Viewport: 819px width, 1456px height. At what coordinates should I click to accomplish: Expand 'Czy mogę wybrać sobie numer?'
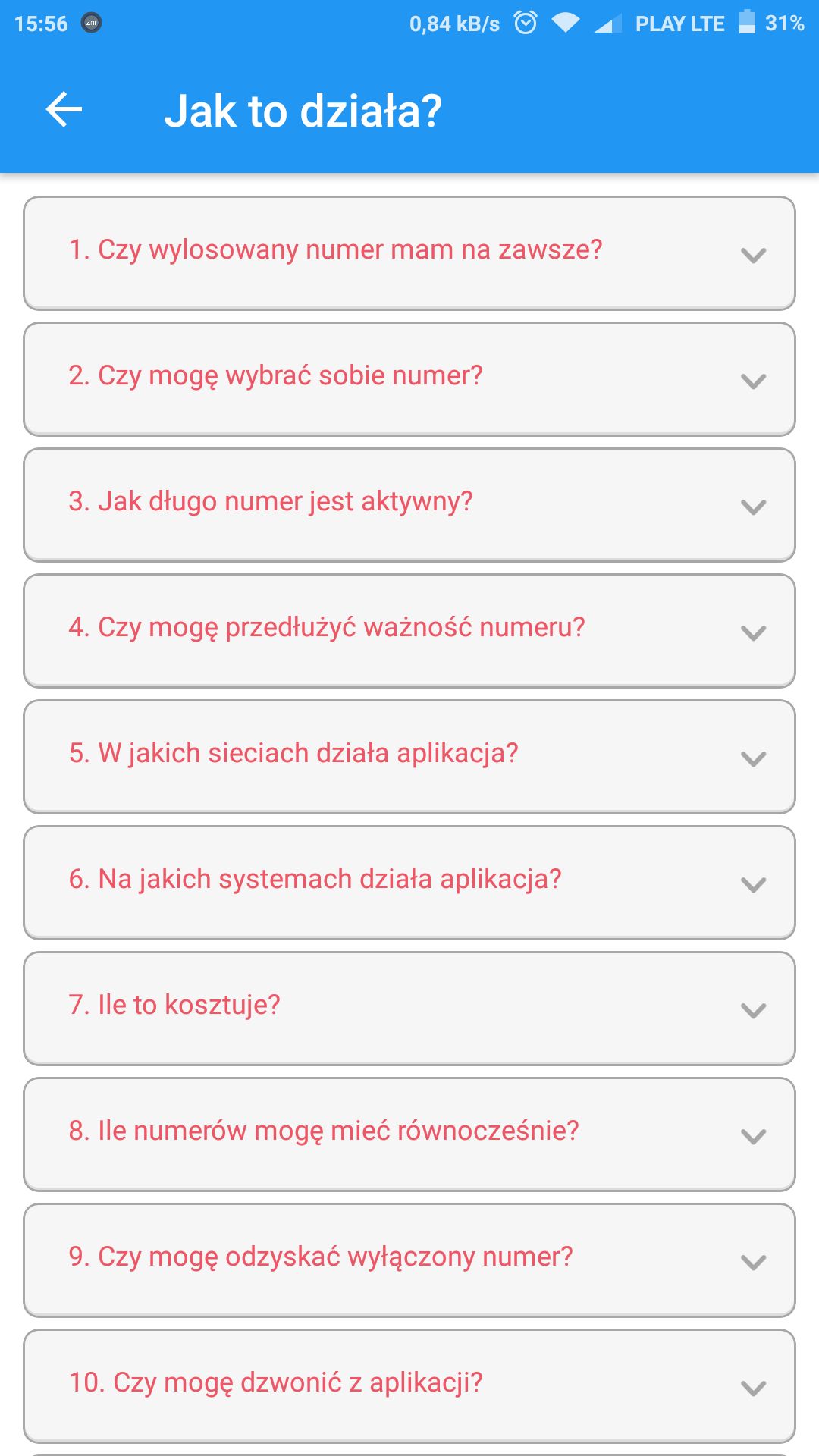click(409, 379)
